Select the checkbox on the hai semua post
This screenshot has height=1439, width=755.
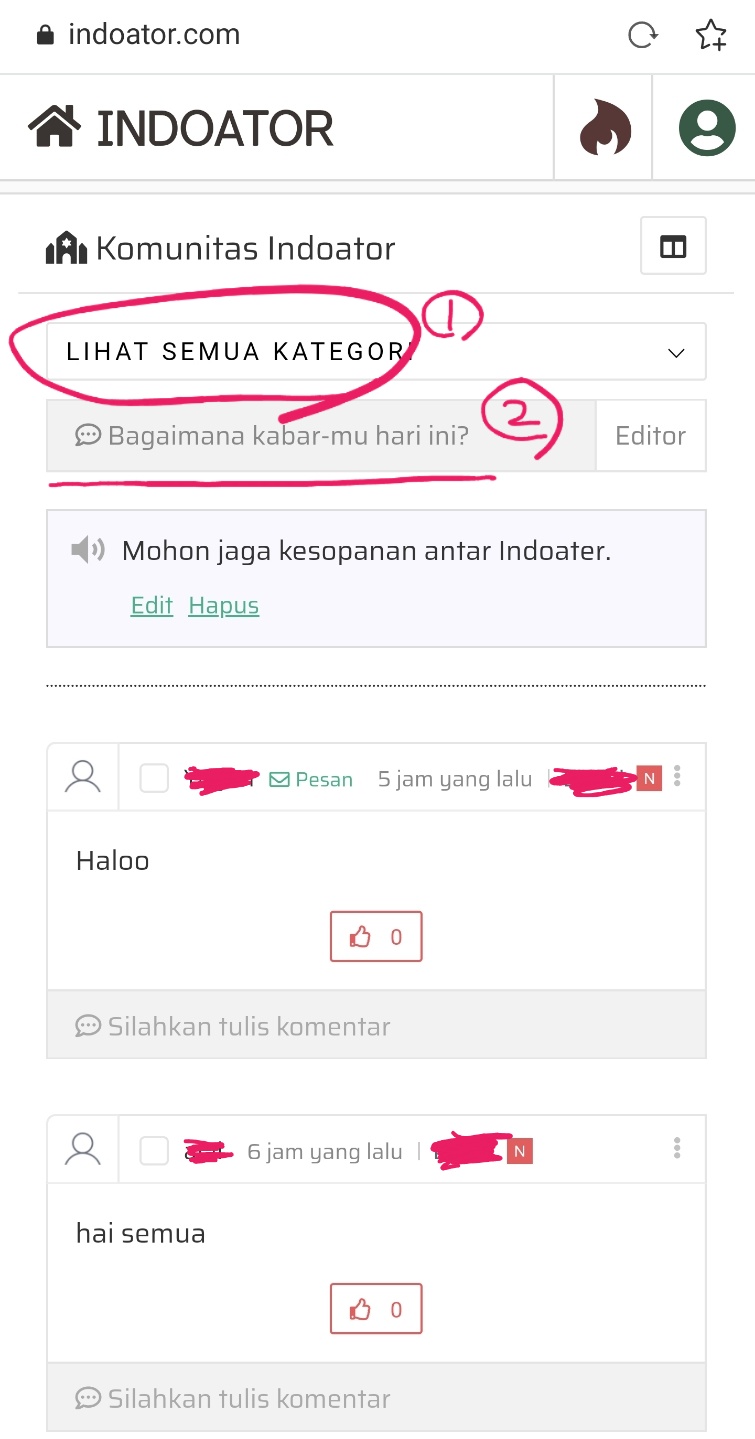pos(154,1151)
